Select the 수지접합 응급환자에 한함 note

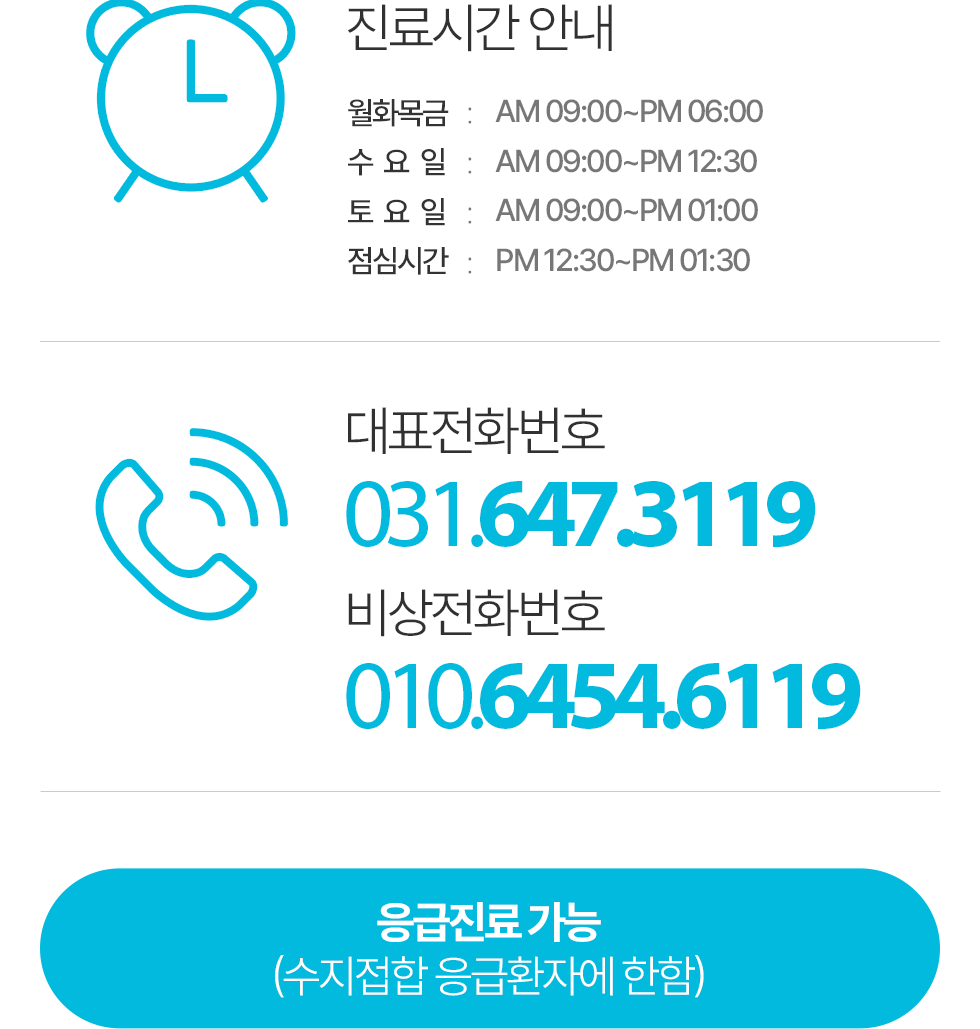coord(490,972)
